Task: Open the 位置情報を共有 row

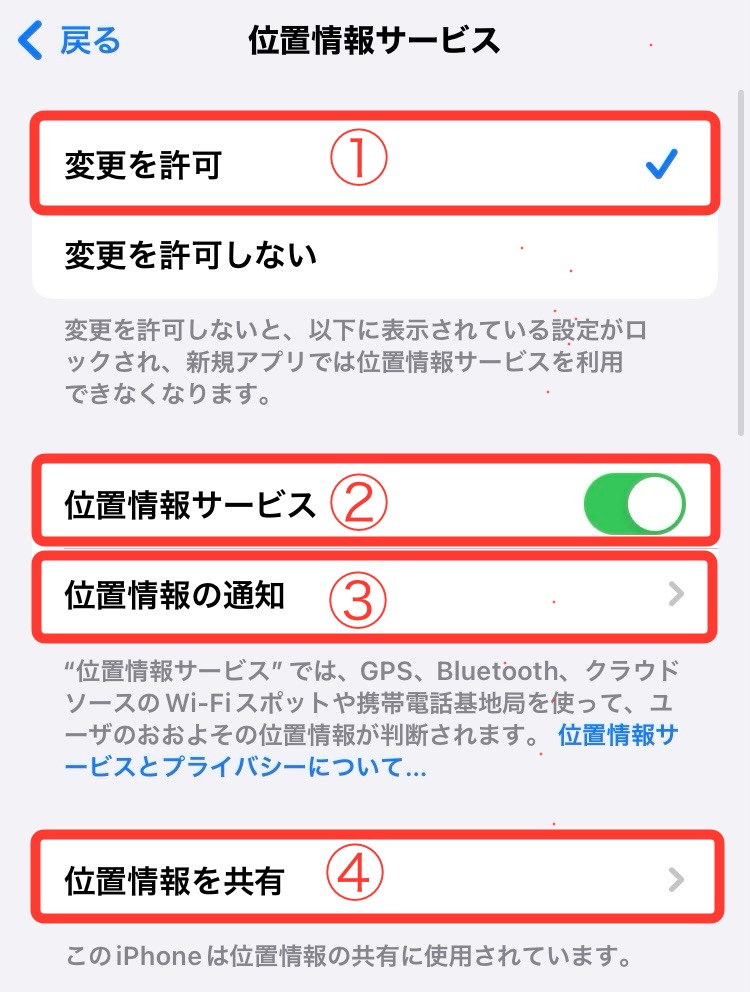Action: [374, 879]
